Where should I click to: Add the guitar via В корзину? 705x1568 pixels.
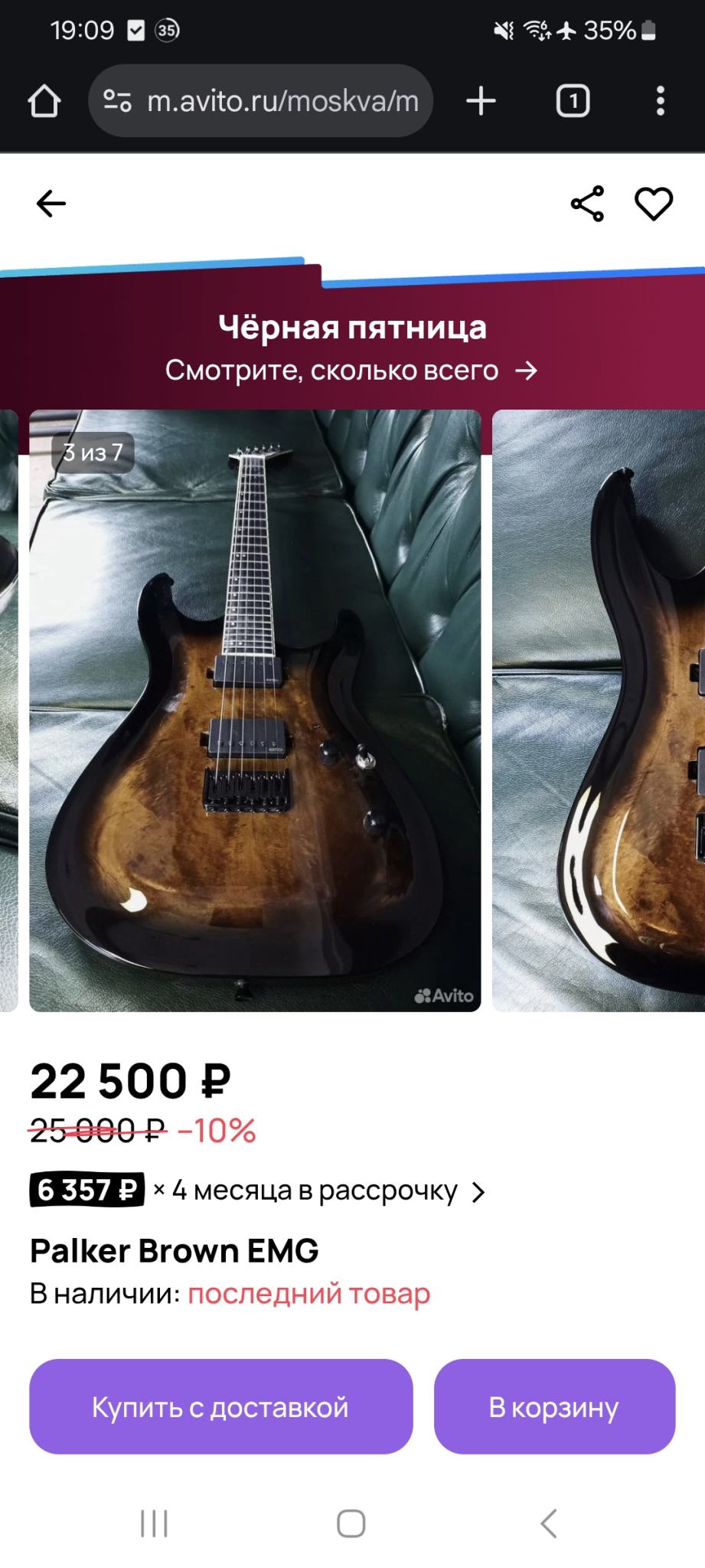554,1406
